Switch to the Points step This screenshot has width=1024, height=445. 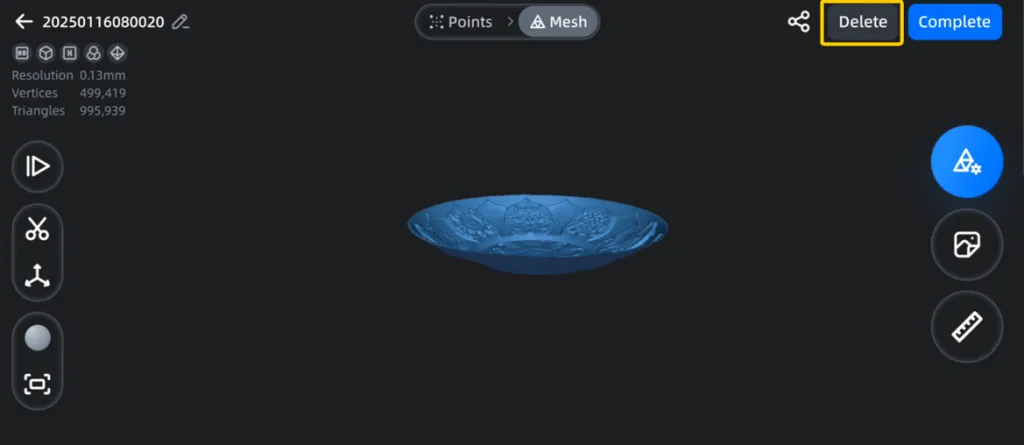click(461, 21)
